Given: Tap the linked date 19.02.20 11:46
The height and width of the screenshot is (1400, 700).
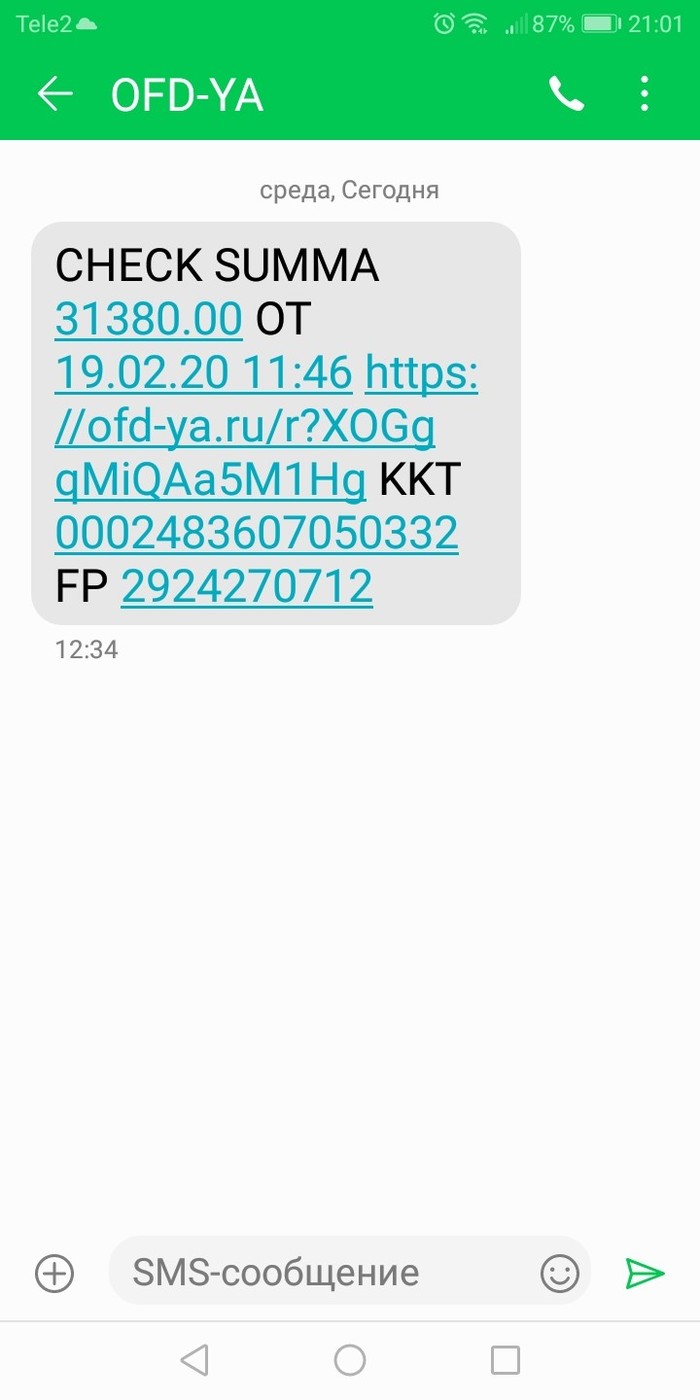Looking at the screenshot, I should (203, 374).
